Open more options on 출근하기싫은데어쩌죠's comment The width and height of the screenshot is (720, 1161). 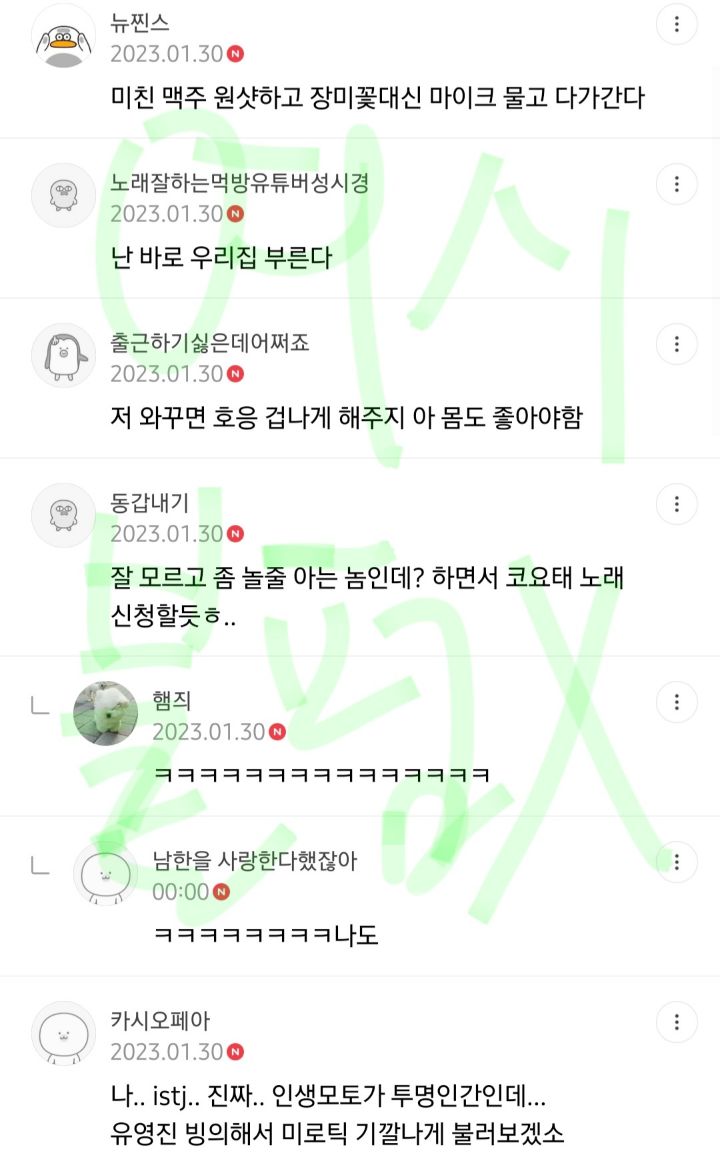click(x=677, y=344)
